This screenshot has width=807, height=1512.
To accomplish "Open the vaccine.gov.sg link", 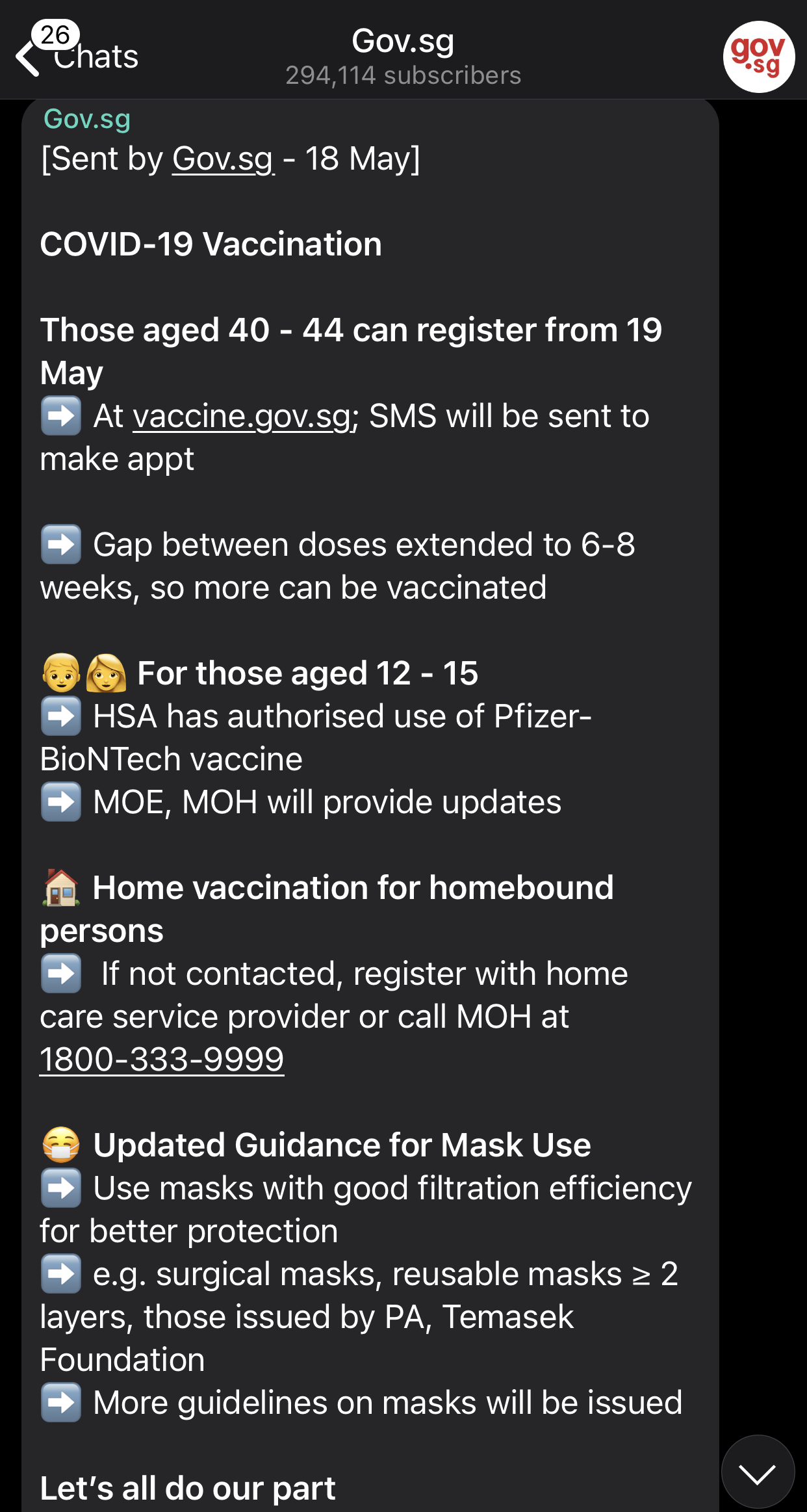I will (245, 416).
